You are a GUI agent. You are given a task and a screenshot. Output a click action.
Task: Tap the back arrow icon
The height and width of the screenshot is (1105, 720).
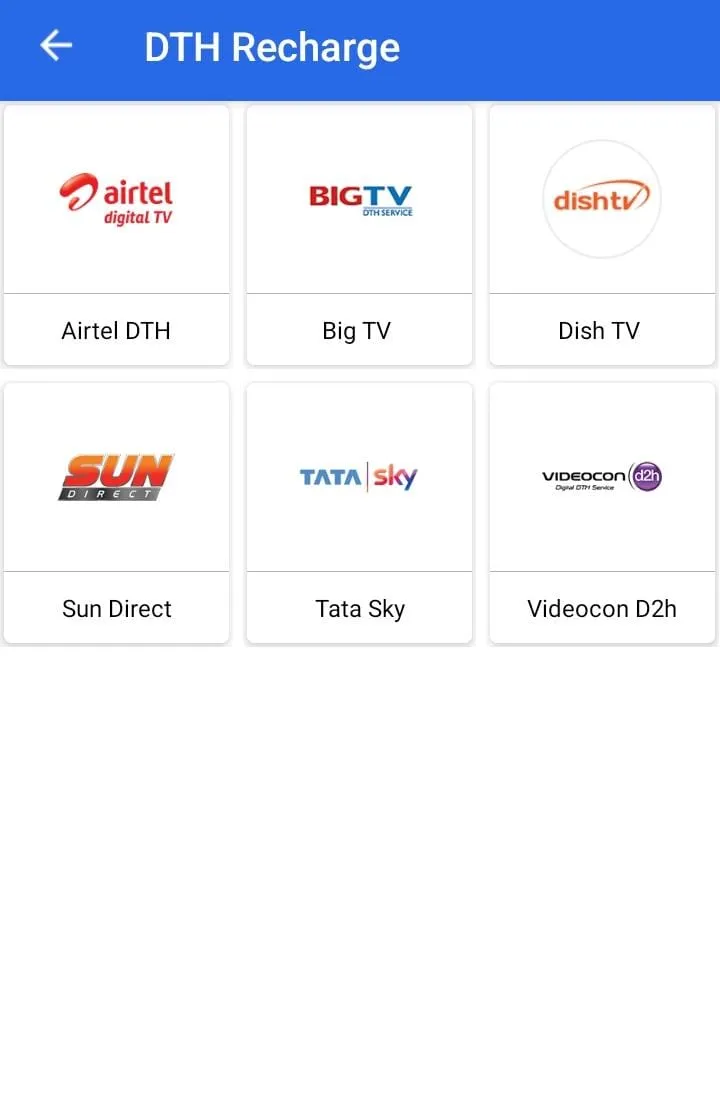tap(55, 45)
